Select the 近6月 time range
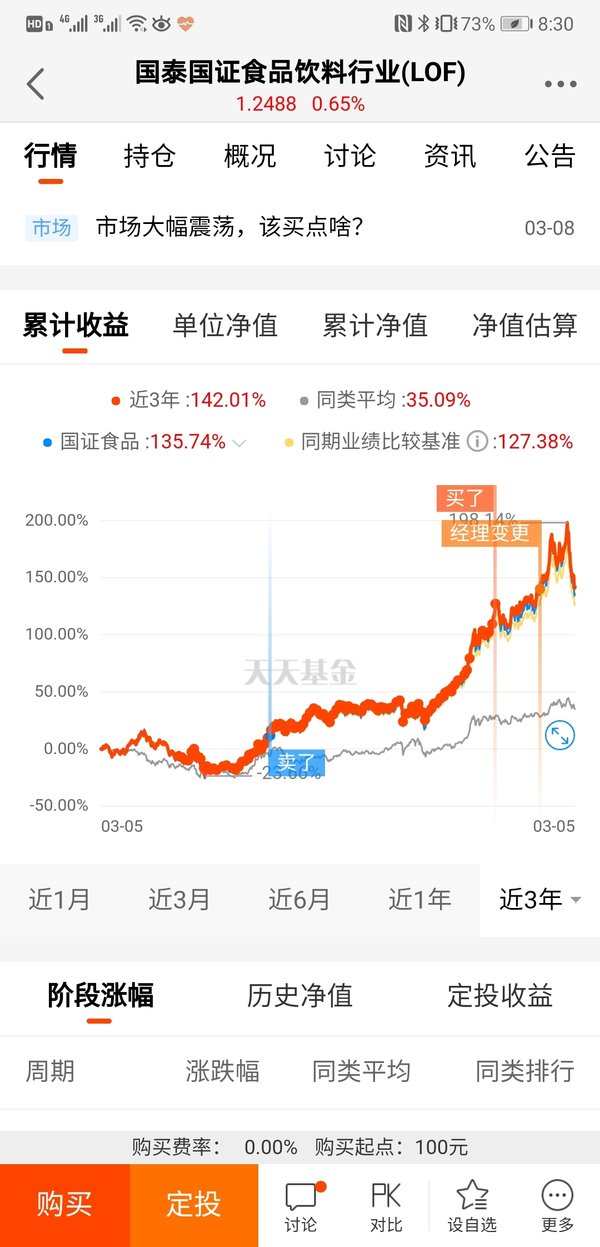The image size is (600, 1247). [299, 899]
